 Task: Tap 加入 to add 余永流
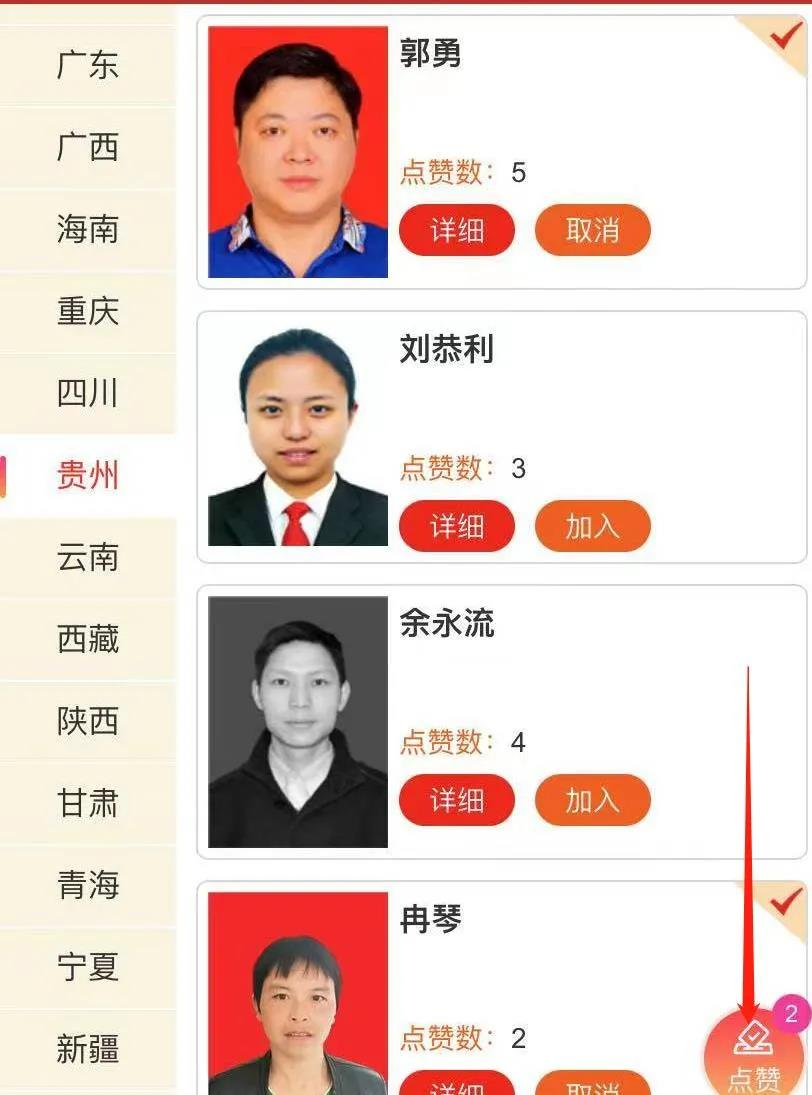click(x=593, y=800)
